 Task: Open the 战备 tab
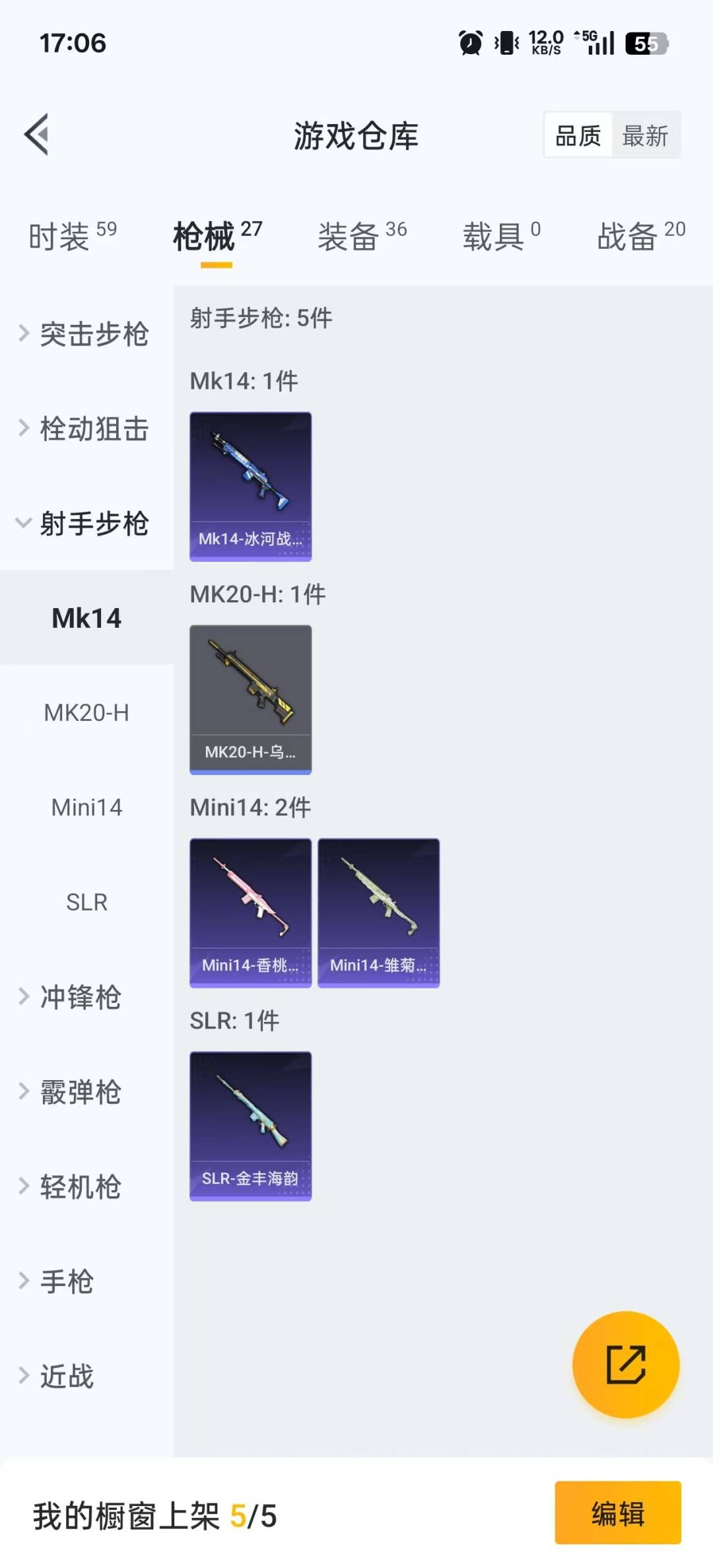click(x=640, y=236)
